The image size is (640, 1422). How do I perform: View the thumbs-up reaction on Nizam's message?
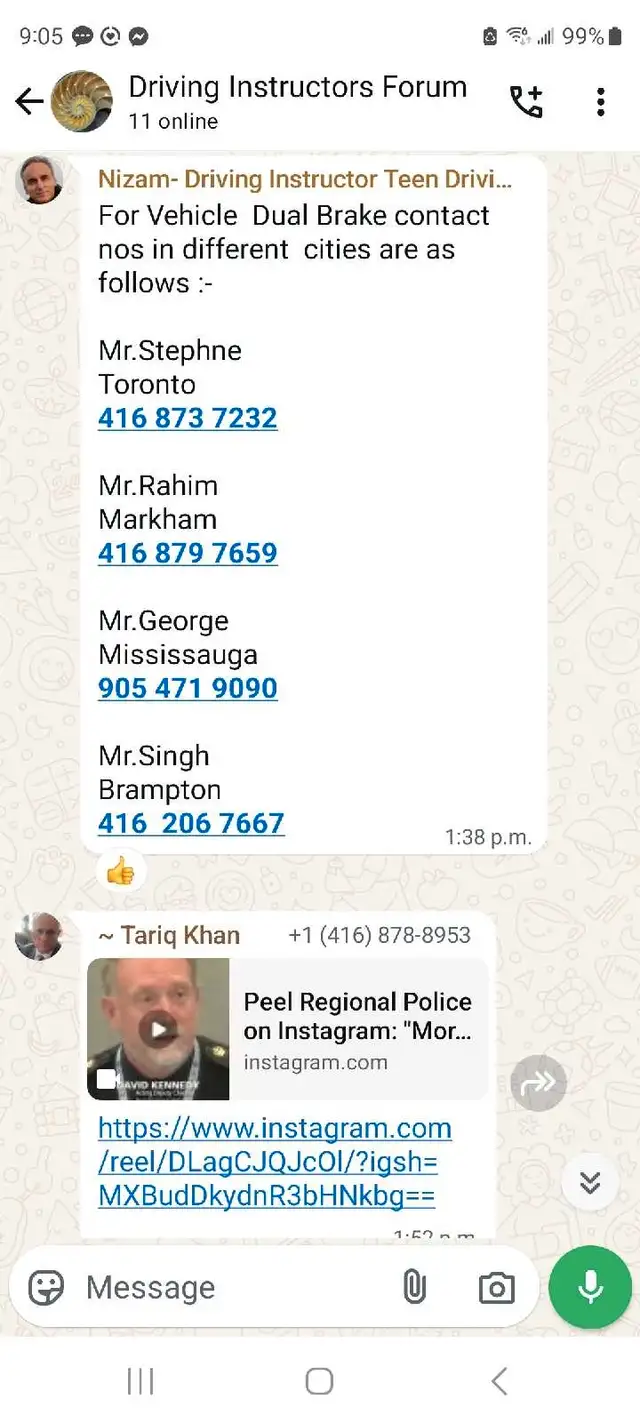click(120, 872)
